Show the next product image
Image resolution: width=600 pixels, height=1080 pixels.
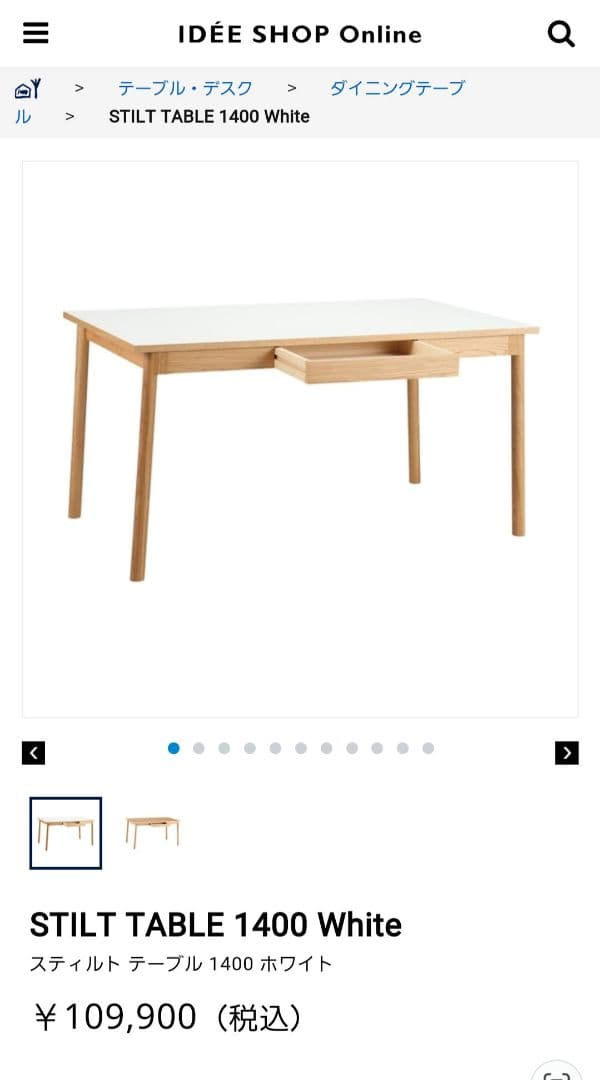click(566, 753)
